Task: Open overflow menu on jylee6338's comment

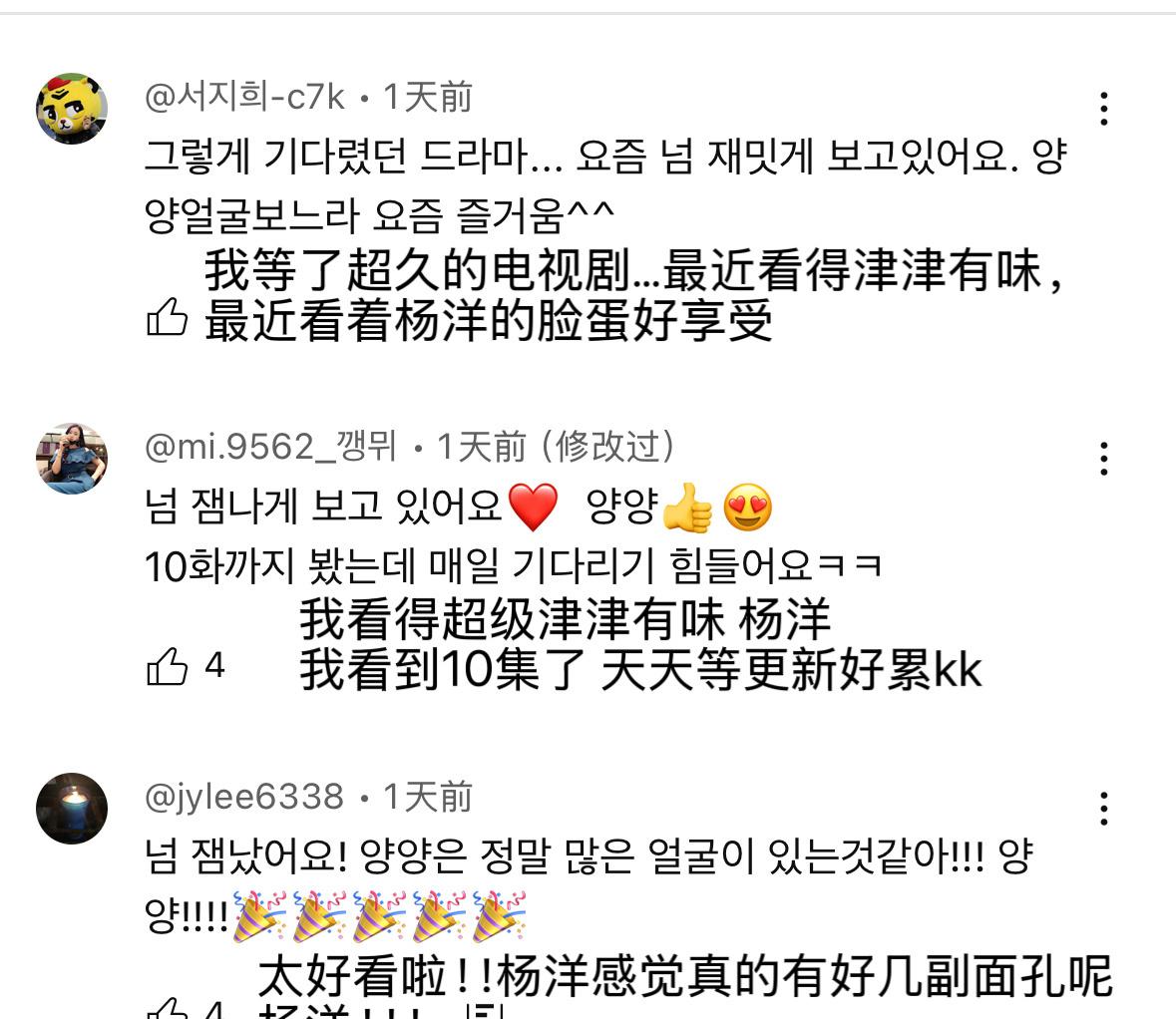Action: [1103, 809]
